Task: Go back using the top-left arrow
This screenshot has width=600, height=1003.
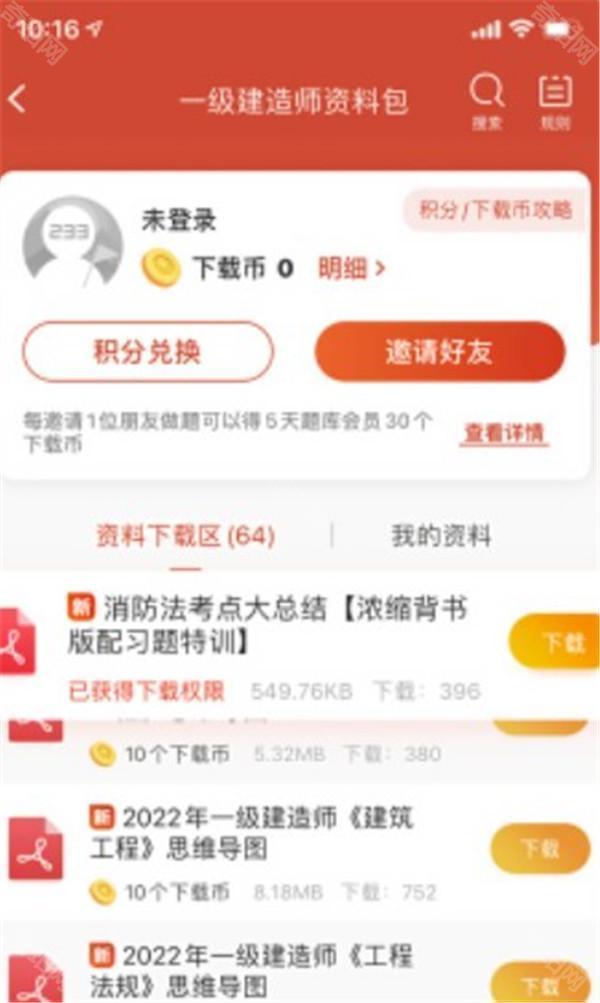Action: point(18,98)
